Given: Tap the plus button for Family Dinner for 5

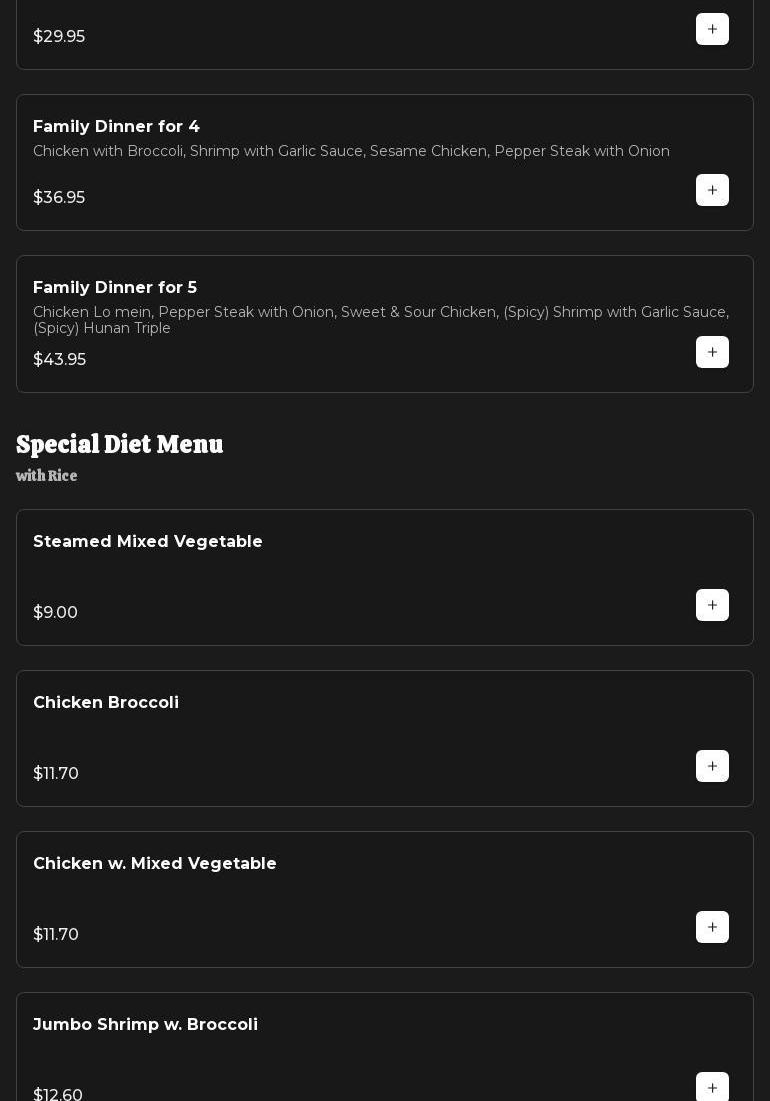Looking at the screenshot, I should (712, 352).
